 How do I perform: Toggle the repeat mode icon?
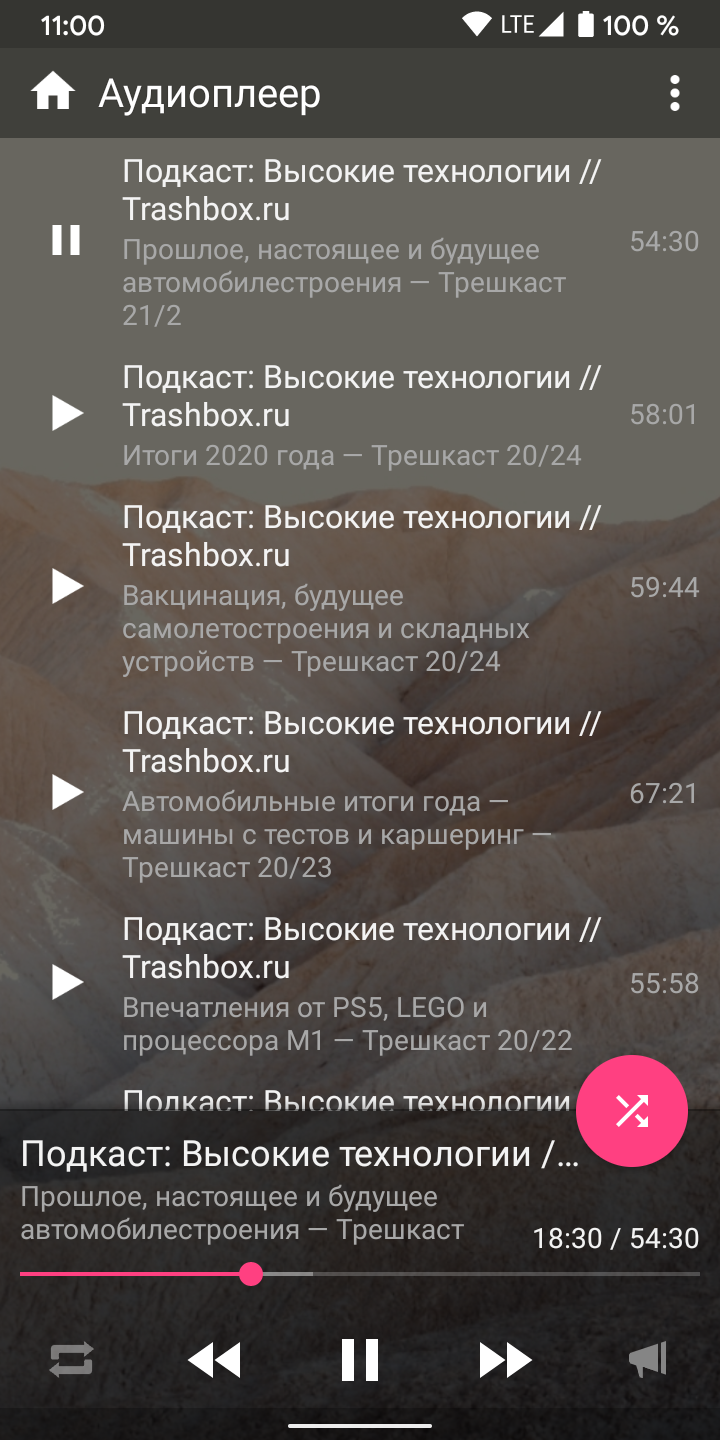tap(72, 1360)
